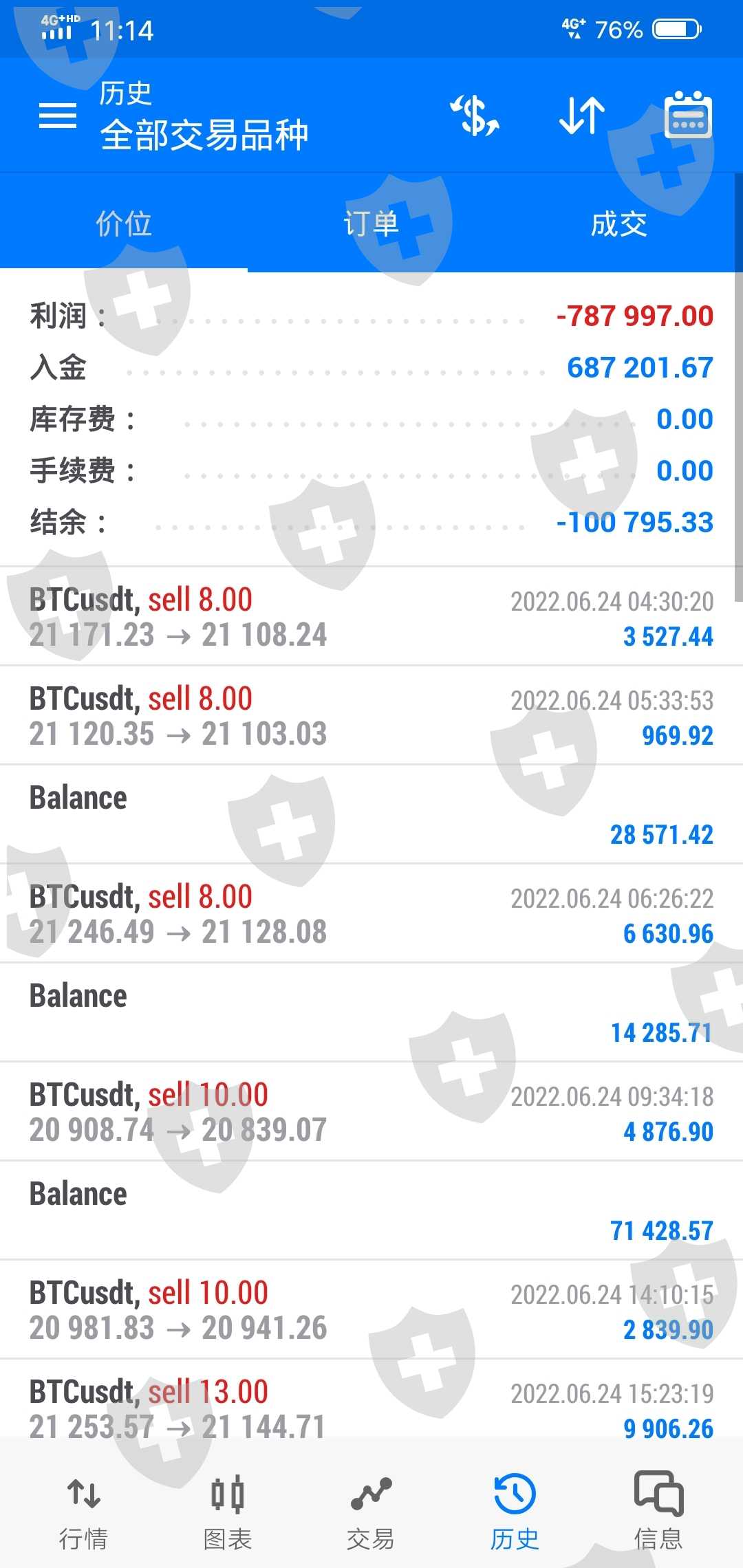The width and height of the screenshot is (743, 1568).
Task: Open the BTCusdt sell 10.00 trade at 14:10:15
Action: click(x=371, y=1310)
